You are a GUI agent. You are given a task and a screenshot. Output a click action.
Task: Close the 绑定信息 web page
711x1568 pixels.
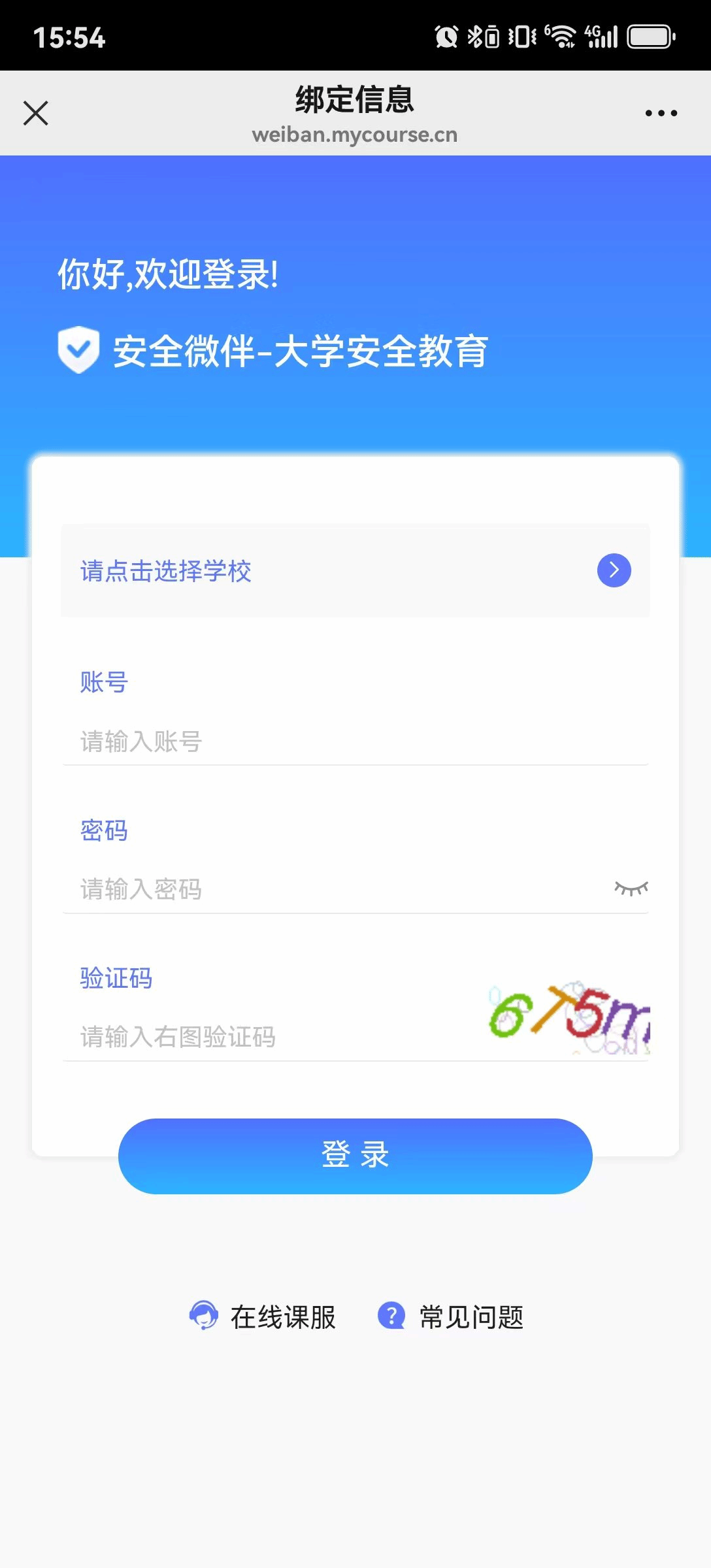[x=36, y=113]
